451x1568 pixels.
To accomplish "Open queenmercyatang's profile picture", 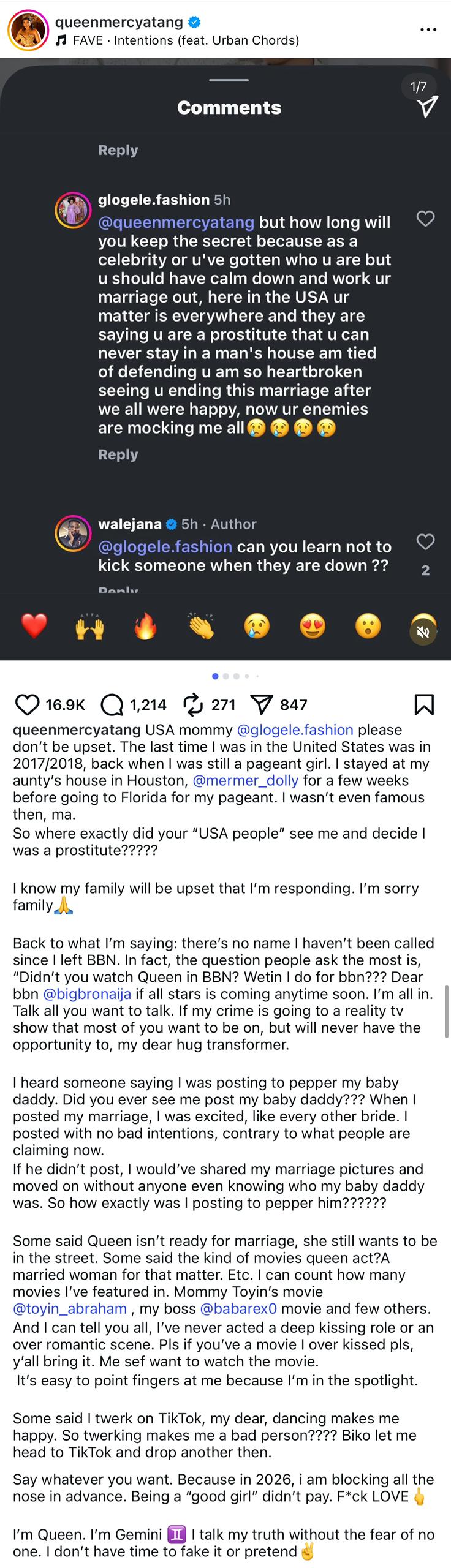I will [x=28, y=31].
